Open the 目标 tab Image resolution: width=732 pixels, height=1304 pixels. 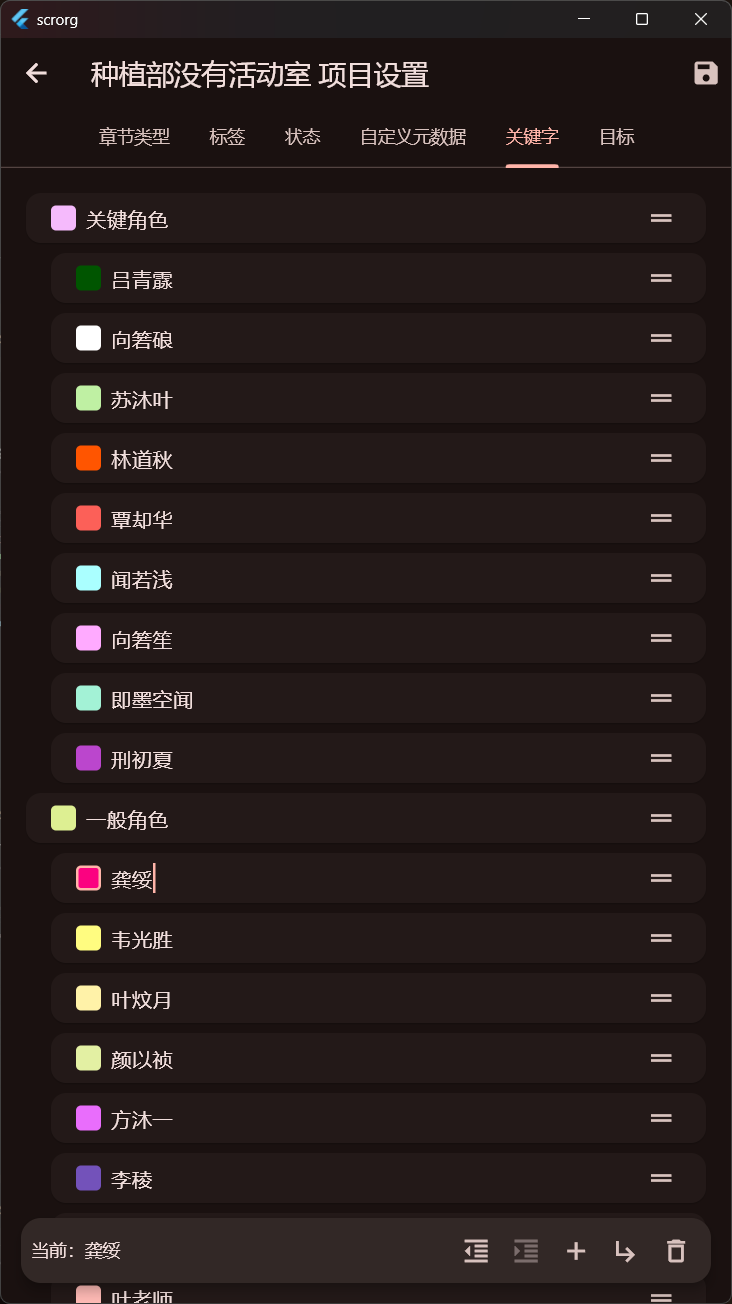[617, 137]
